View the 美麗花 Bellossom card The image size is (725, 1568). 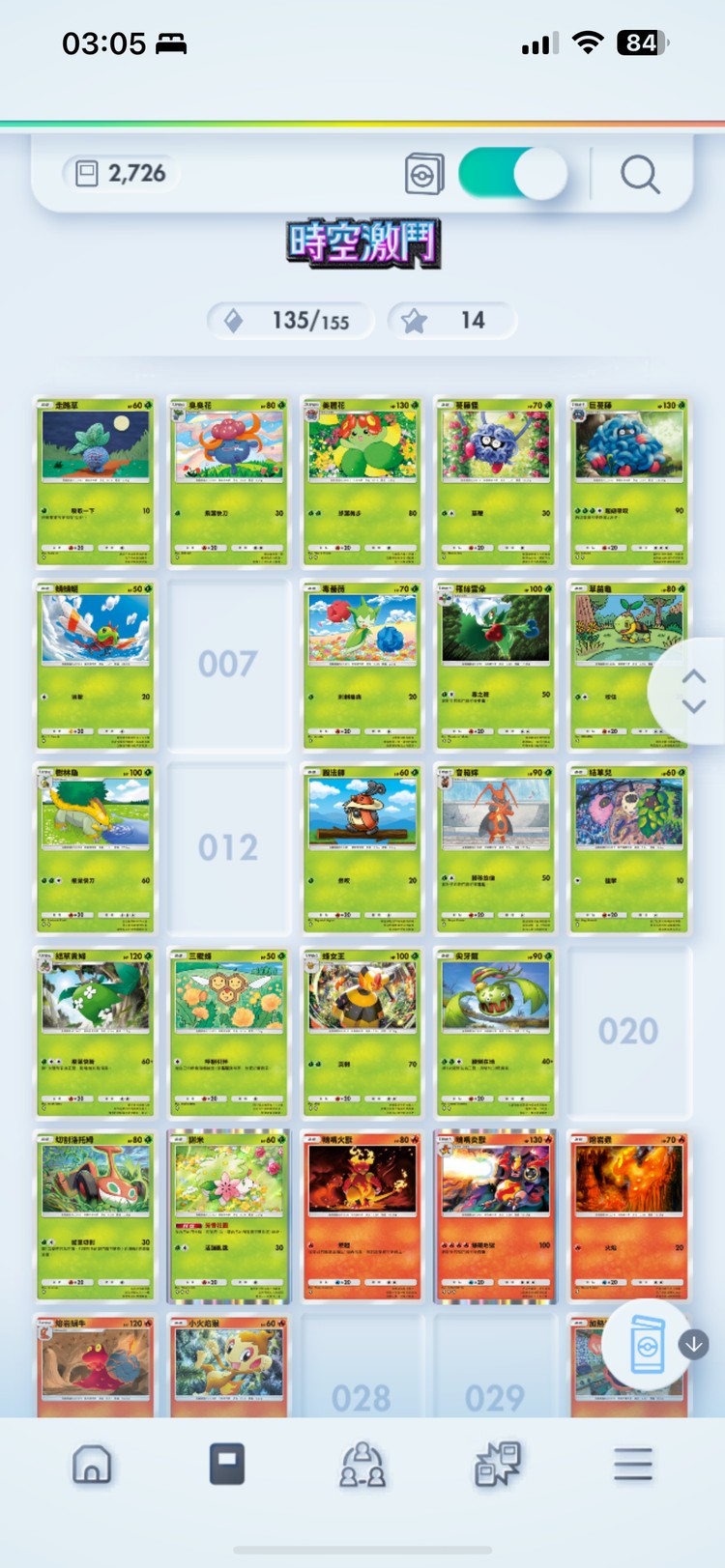[x=362, y=480]
